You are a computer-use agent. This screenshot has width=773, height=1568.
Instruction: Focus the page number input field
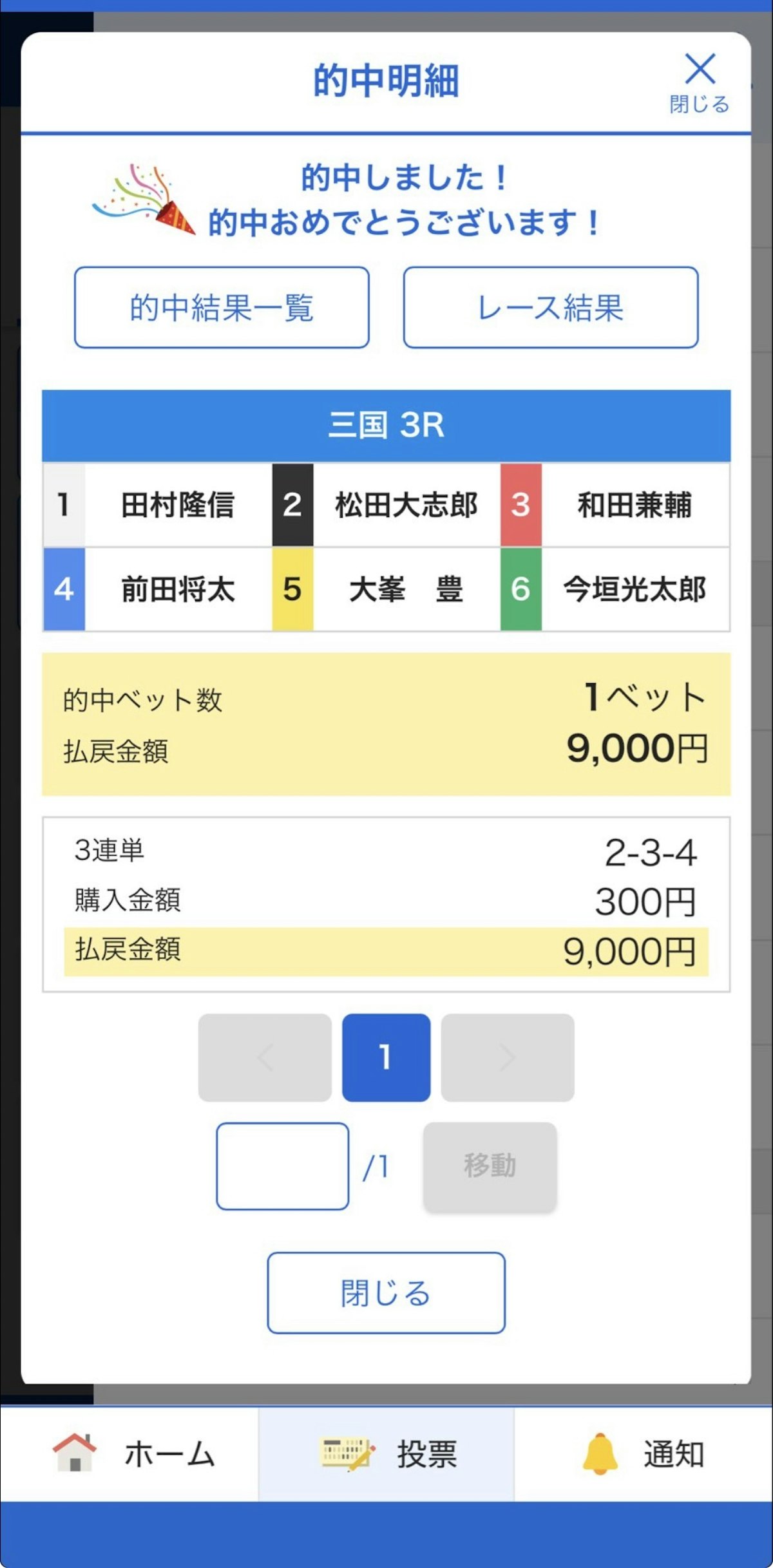283,1166
